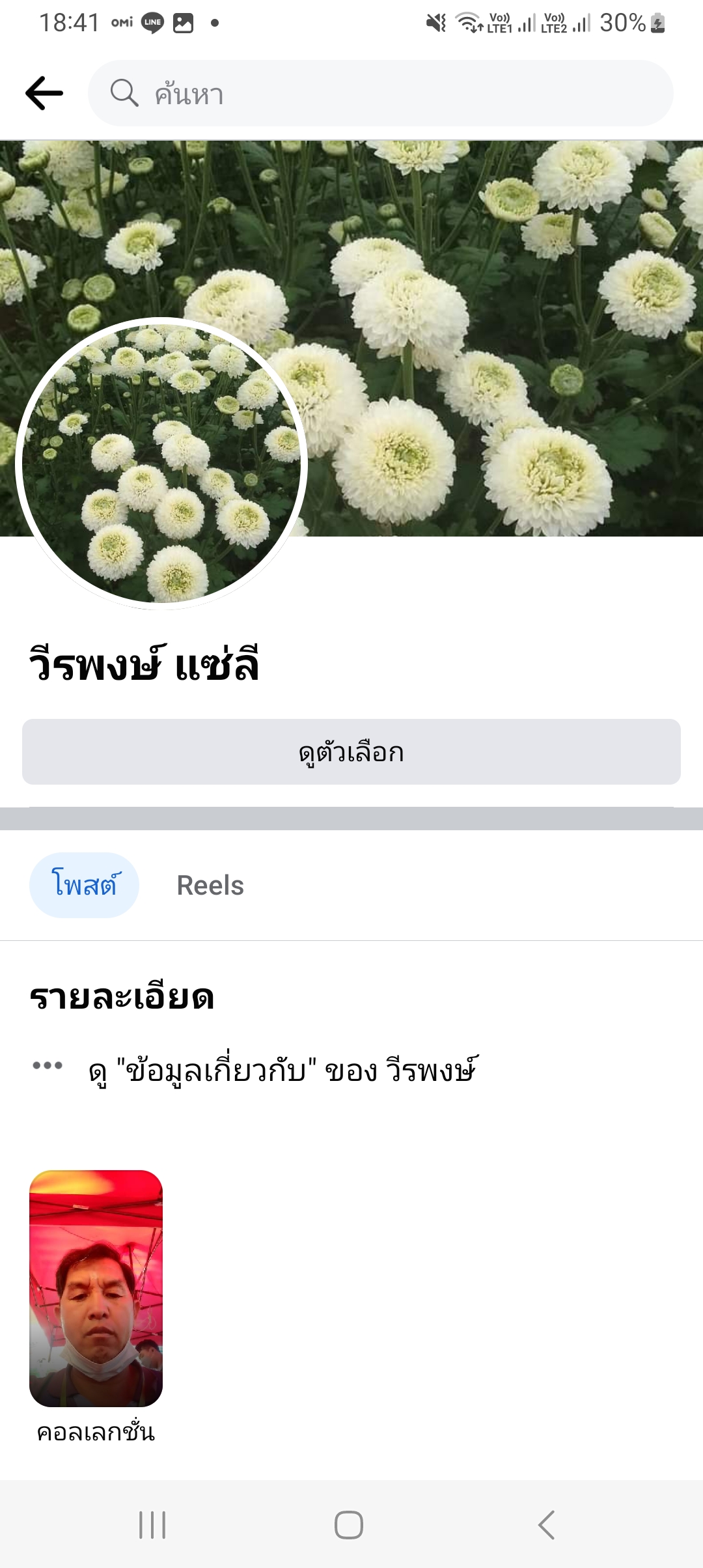The width and height of the screenshot is (703, 1568).
Task: Open the round profile picture
Action: click(161, 464)
